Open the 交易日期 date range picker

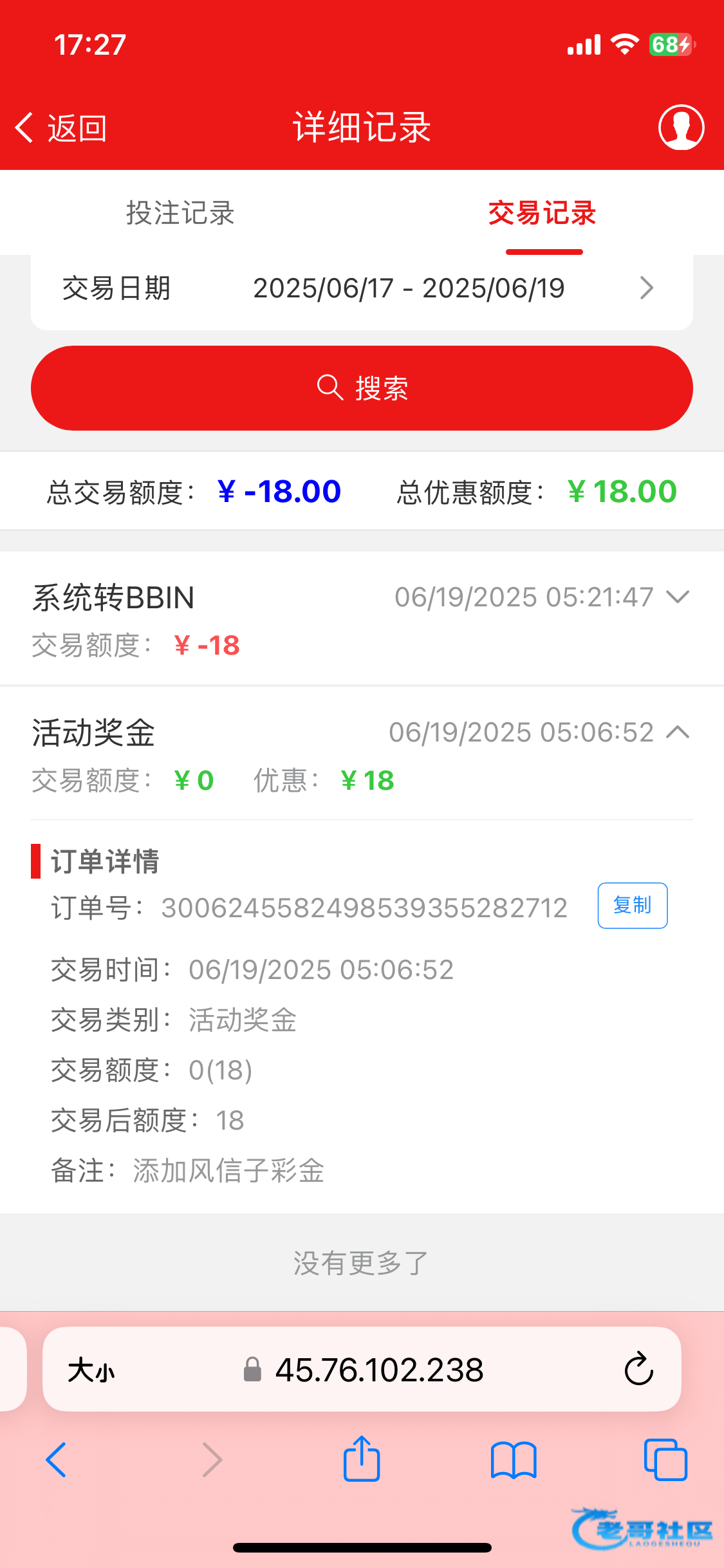coord(362,288)
